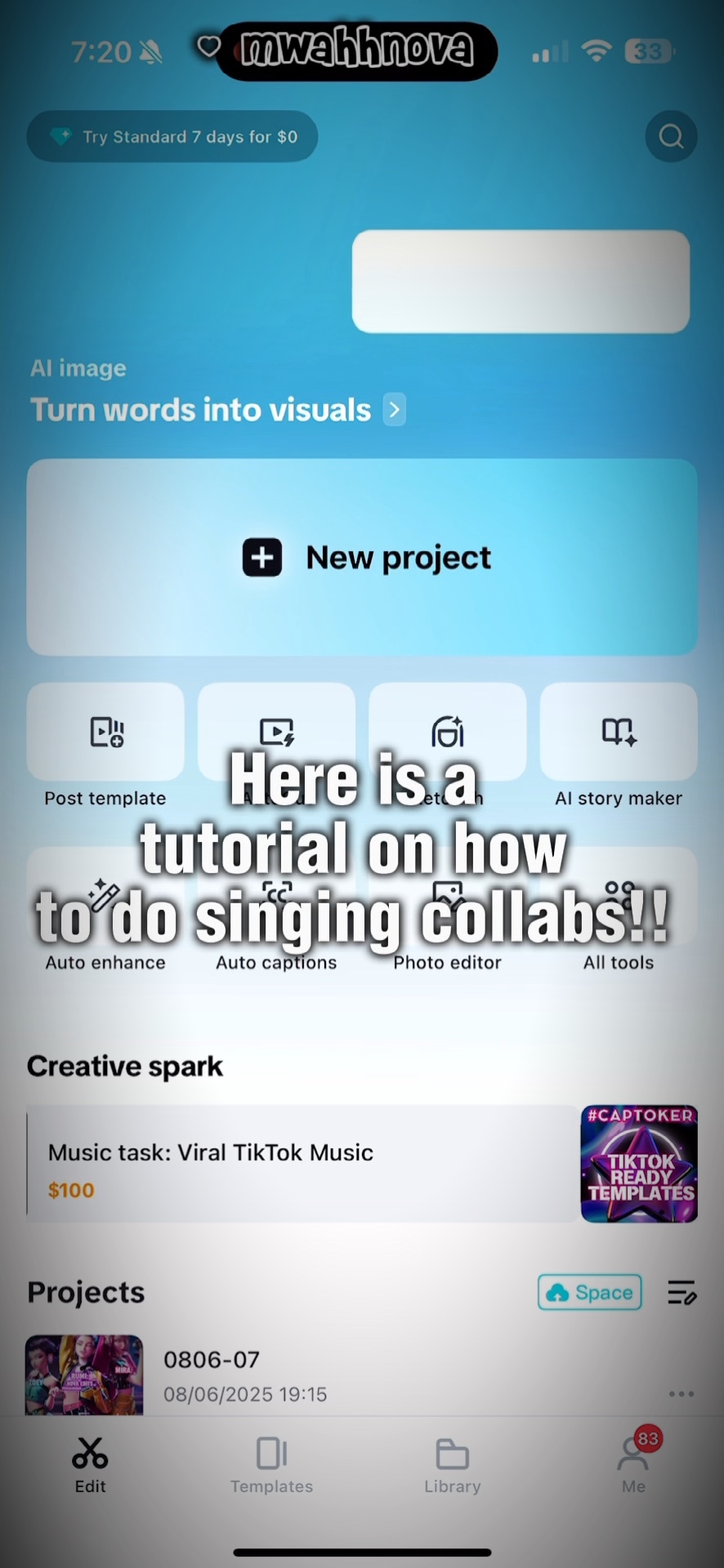The image size is (724, 1568).
Task: Open more options for project 0806-07
Action: (x=682, y=1394)
